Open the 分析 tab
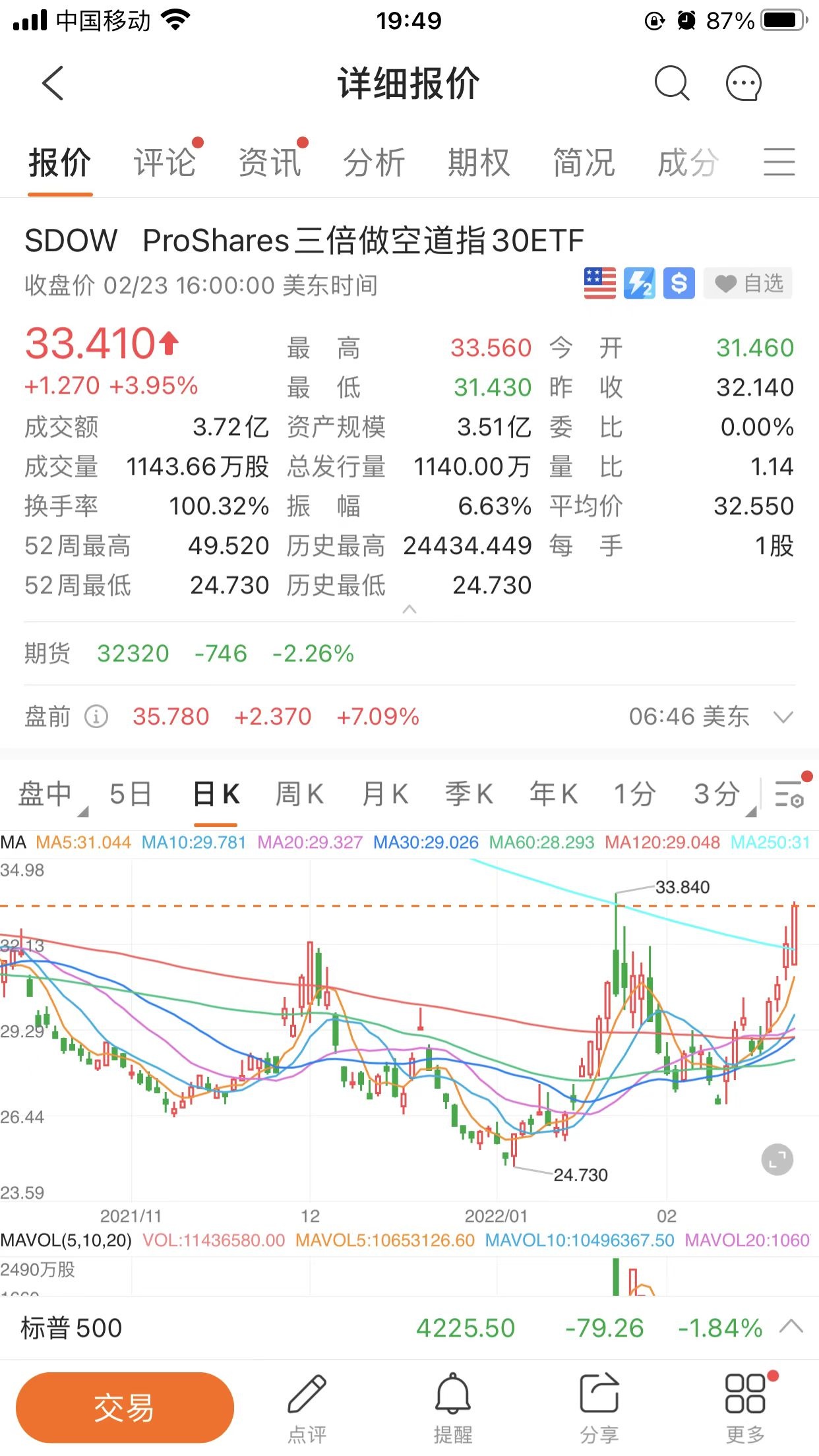 tap(375, 163)
